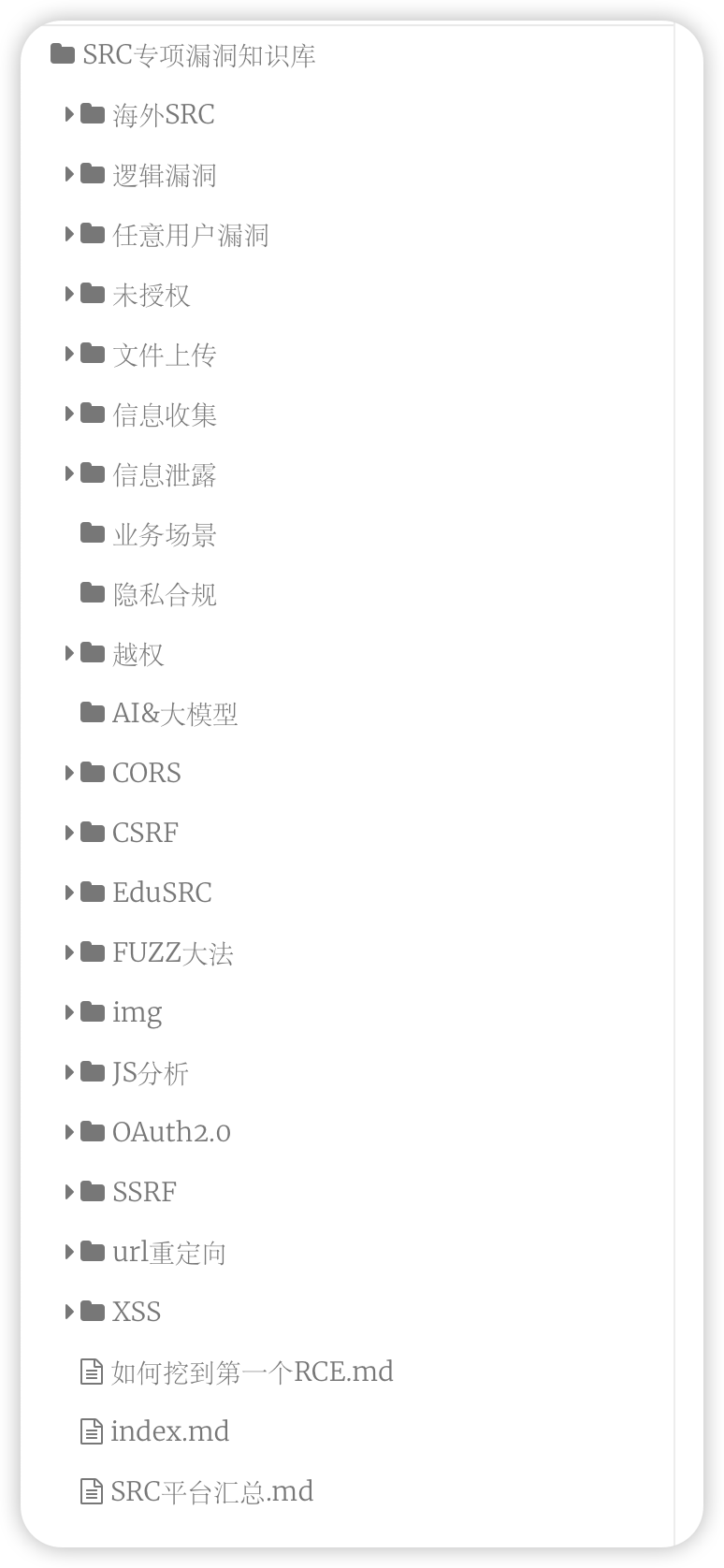Screen dimensions: 724x1568
Task: Expand the OAuth2.0 folder
Action: [71, 1131]
